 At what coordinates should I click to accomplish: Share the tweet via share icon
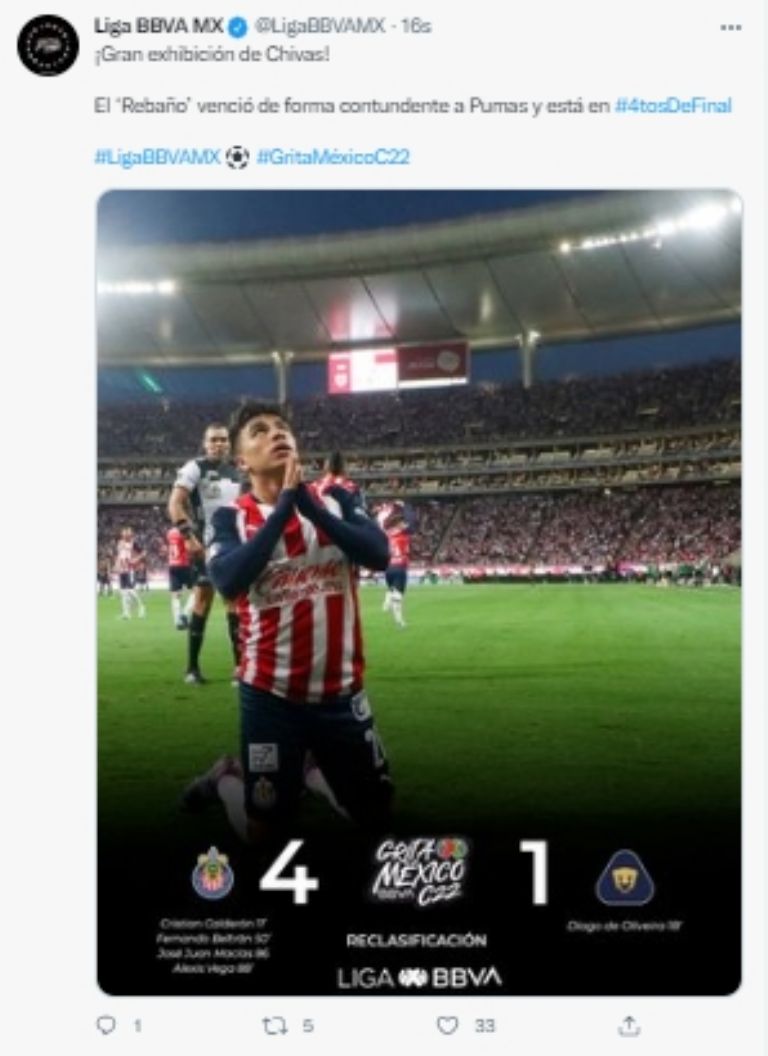628,1025
